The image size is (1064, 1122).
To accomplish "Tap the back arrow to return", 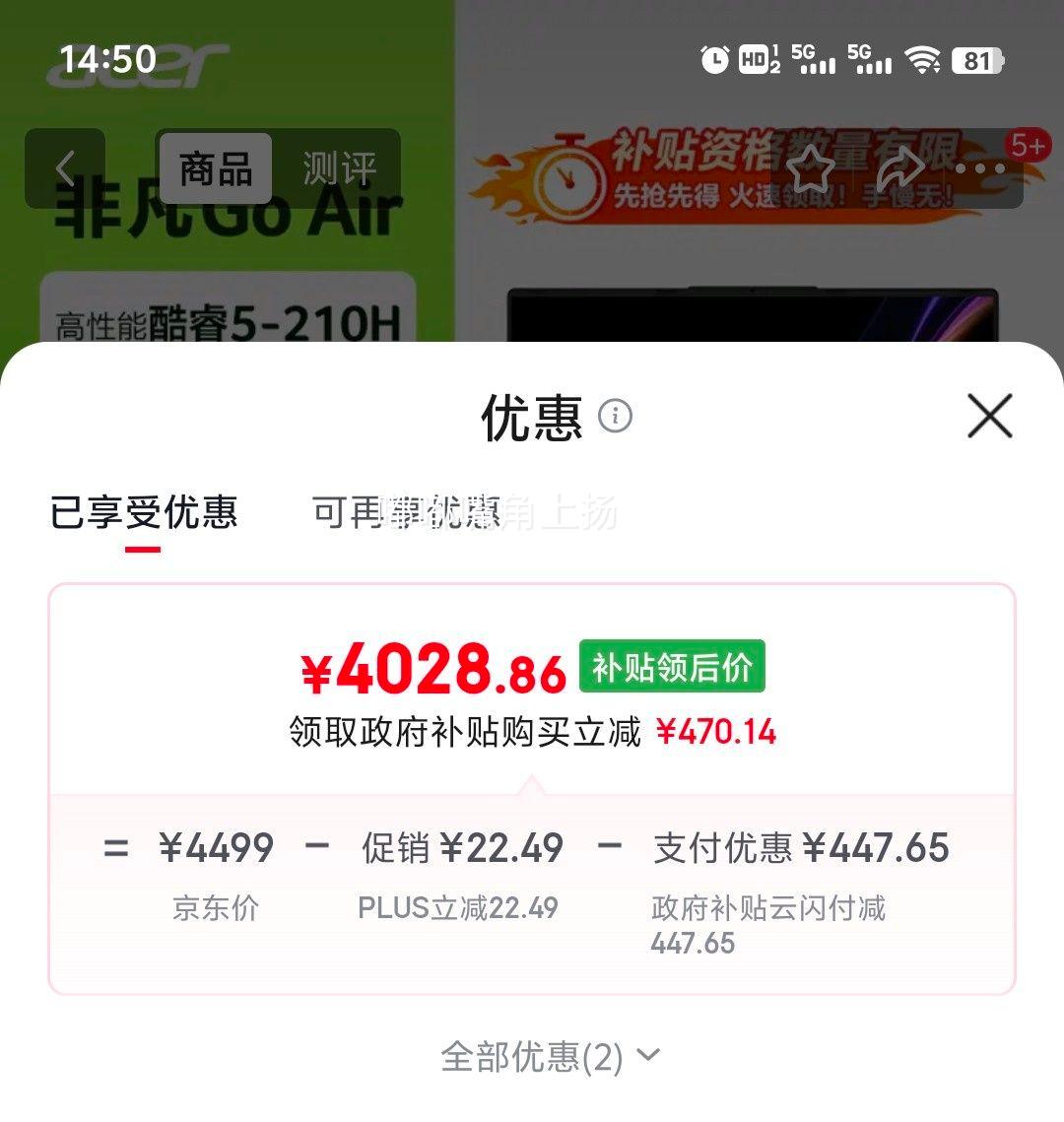I will (x=67, y=166).
